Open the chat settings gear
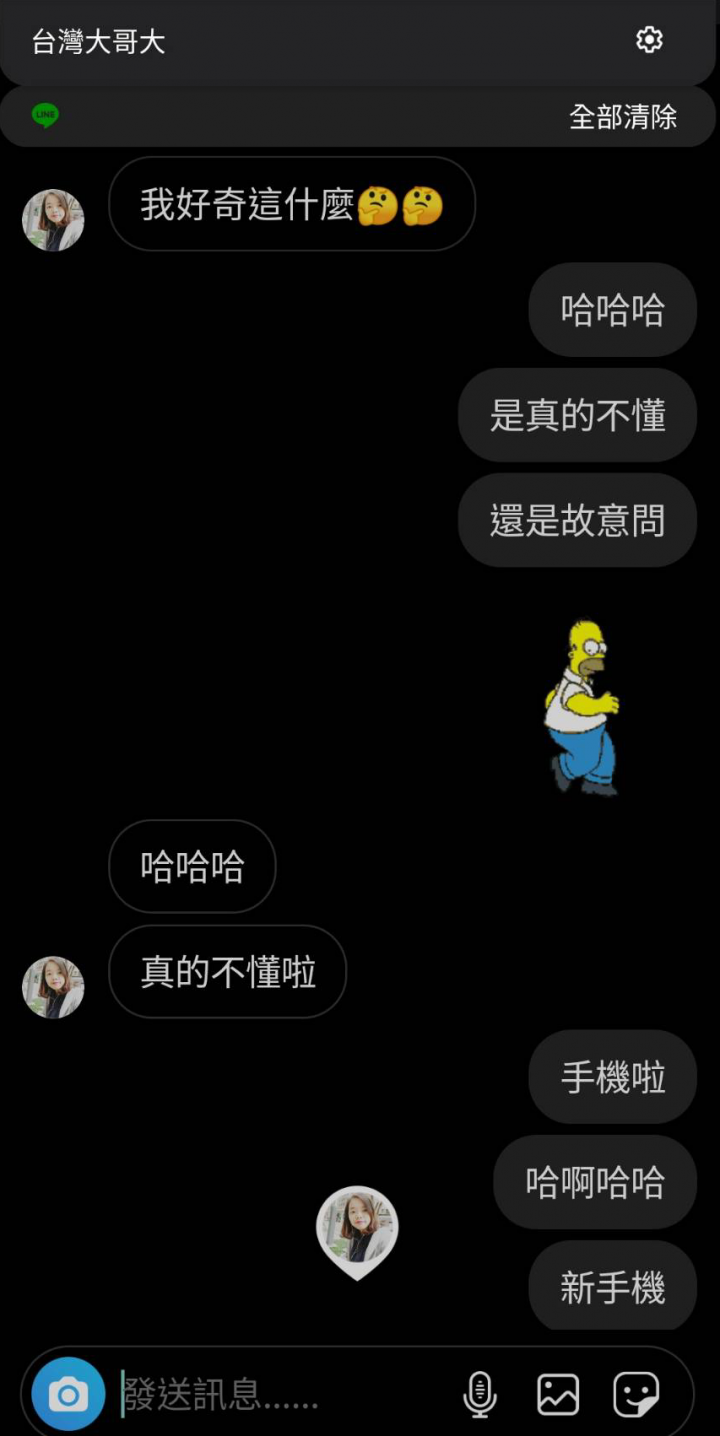The width and height of the screenshot is (720, 1436). point(650,40)
